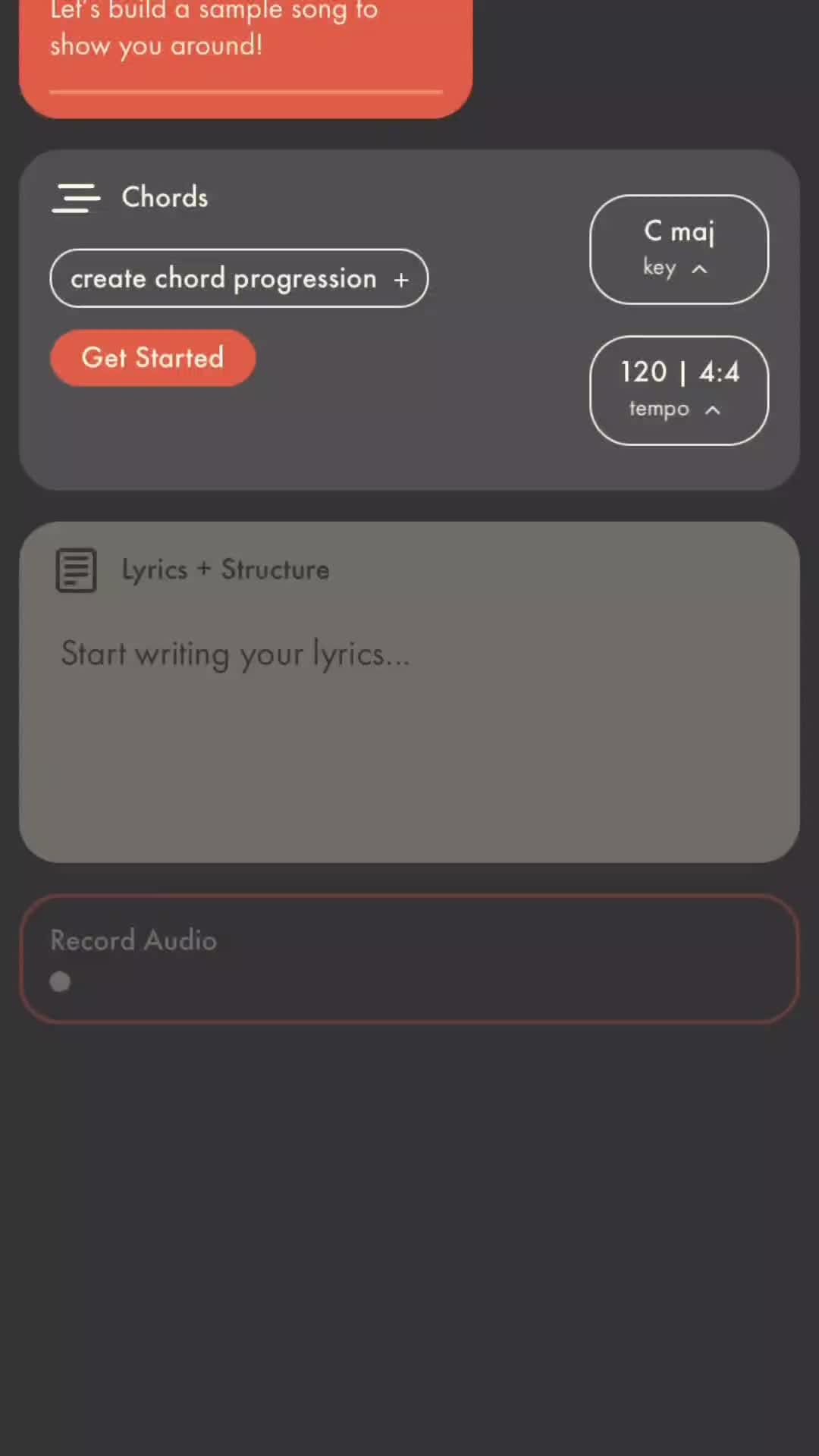
Task: Tap the plus icon beside create chord progression
Action: click(400, 279)
